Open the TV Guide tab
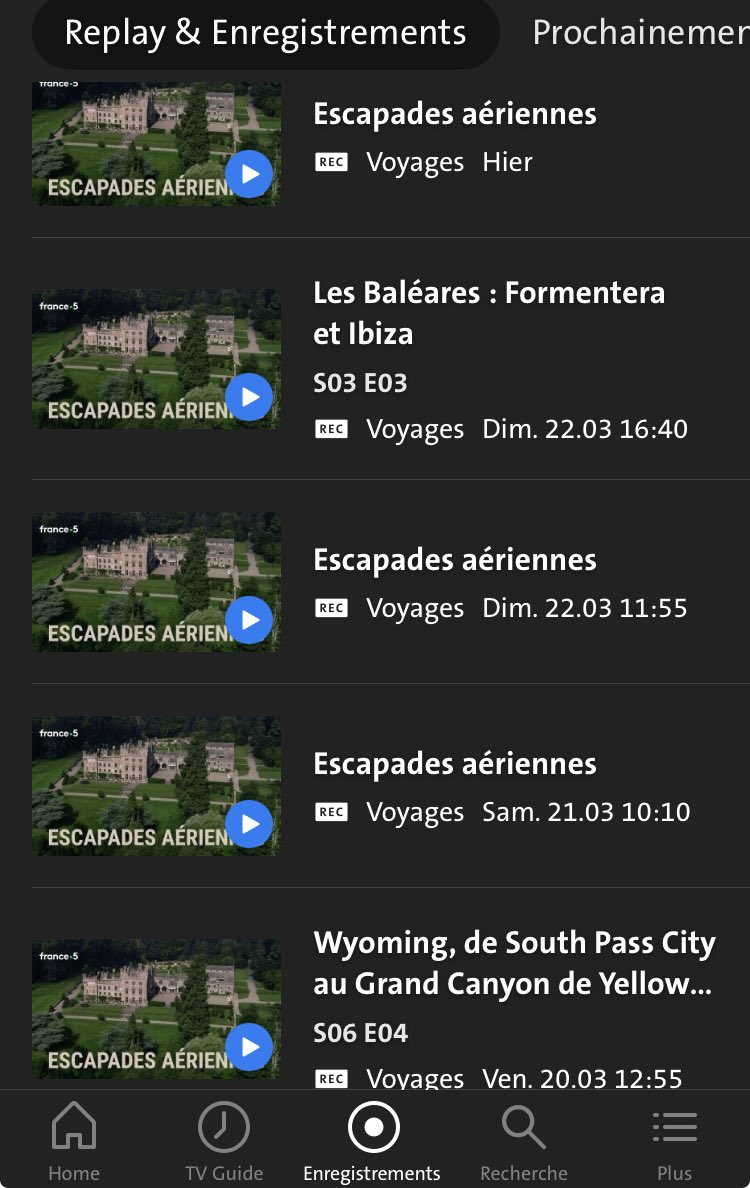Viewport: 750px width, 1188px height. 224,1140
